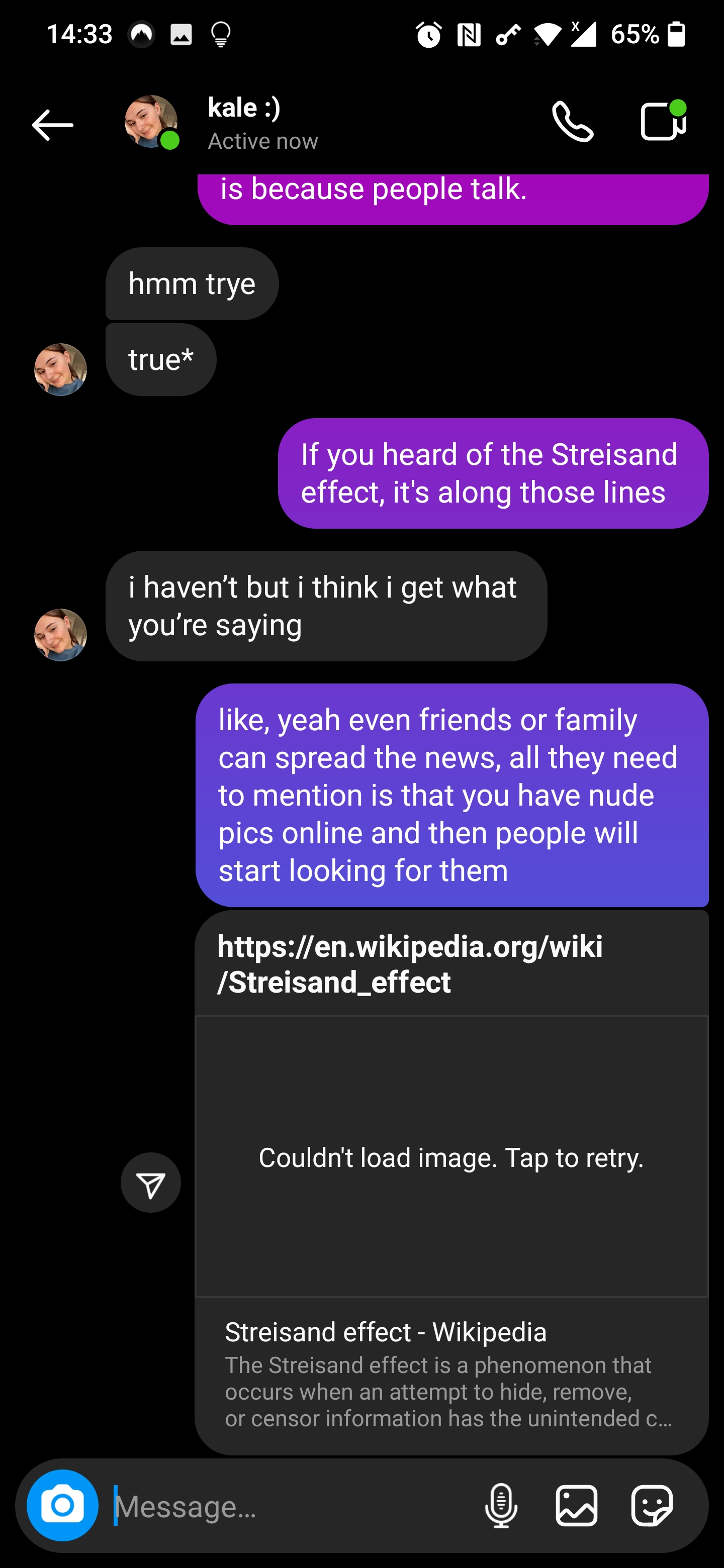Image resolution: width=724 pixels, height=1568 pixels.
Task: Retry loading the link preview image
Action: coord(451,1157)
